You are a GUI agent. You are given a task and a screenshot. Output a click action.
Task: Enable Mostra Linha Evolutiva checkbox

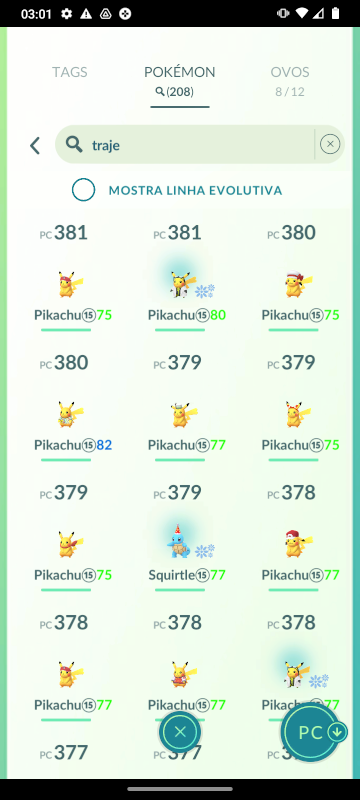point(84,190)
